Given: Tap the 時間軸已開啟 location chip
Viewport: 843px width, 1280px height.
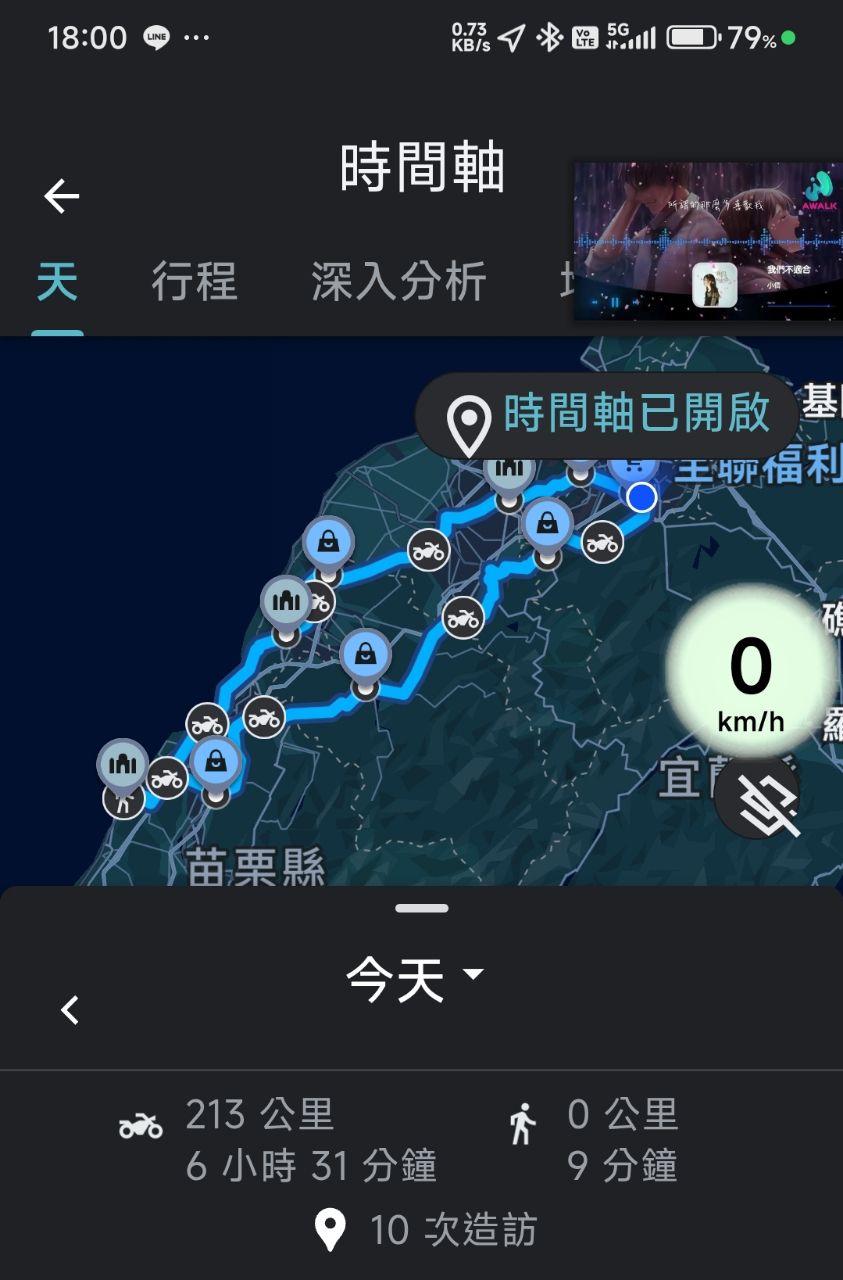Looking at the screenshot, I should 606,415.
